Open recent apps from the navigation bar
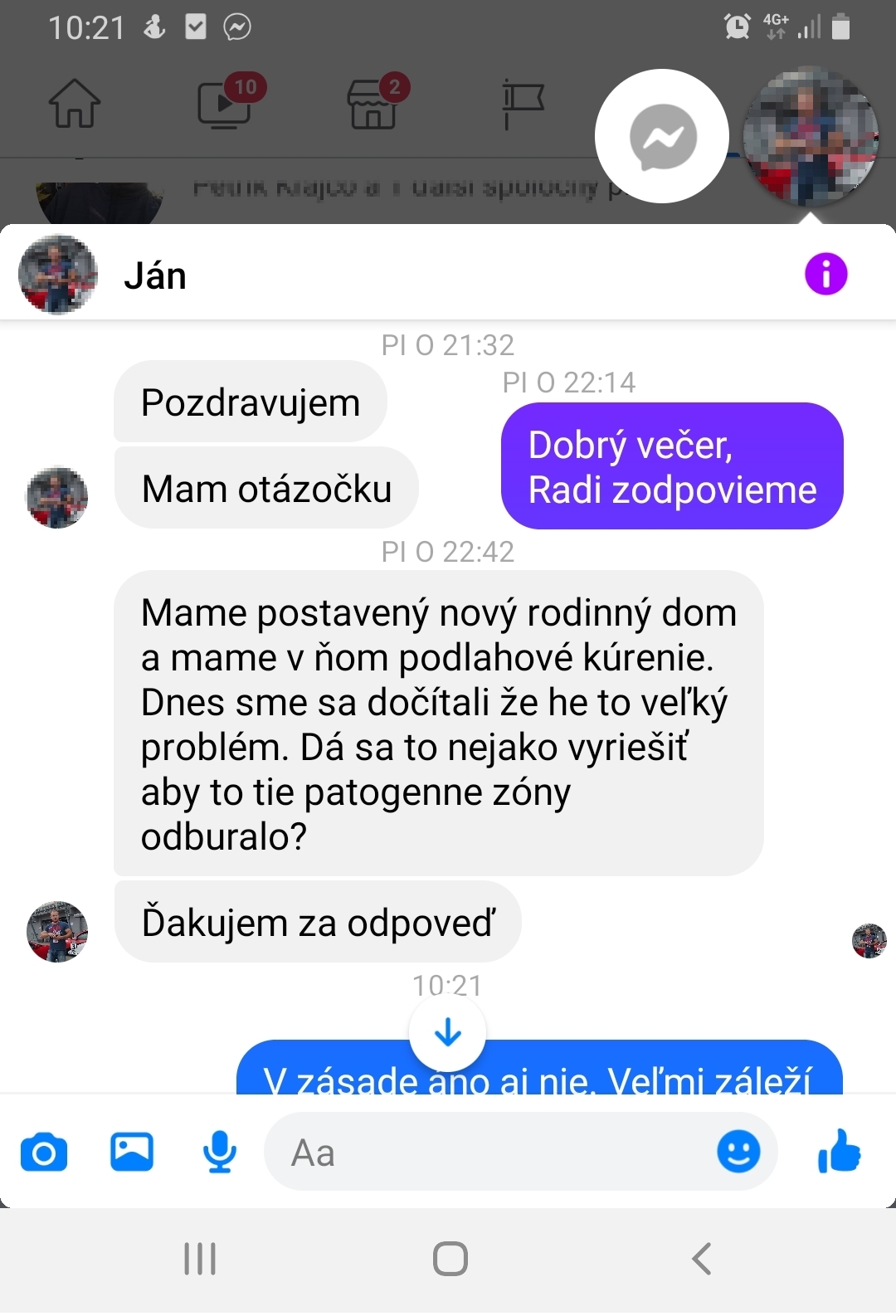This screenshot has height=1316, width=896. tap(200, 1259)
